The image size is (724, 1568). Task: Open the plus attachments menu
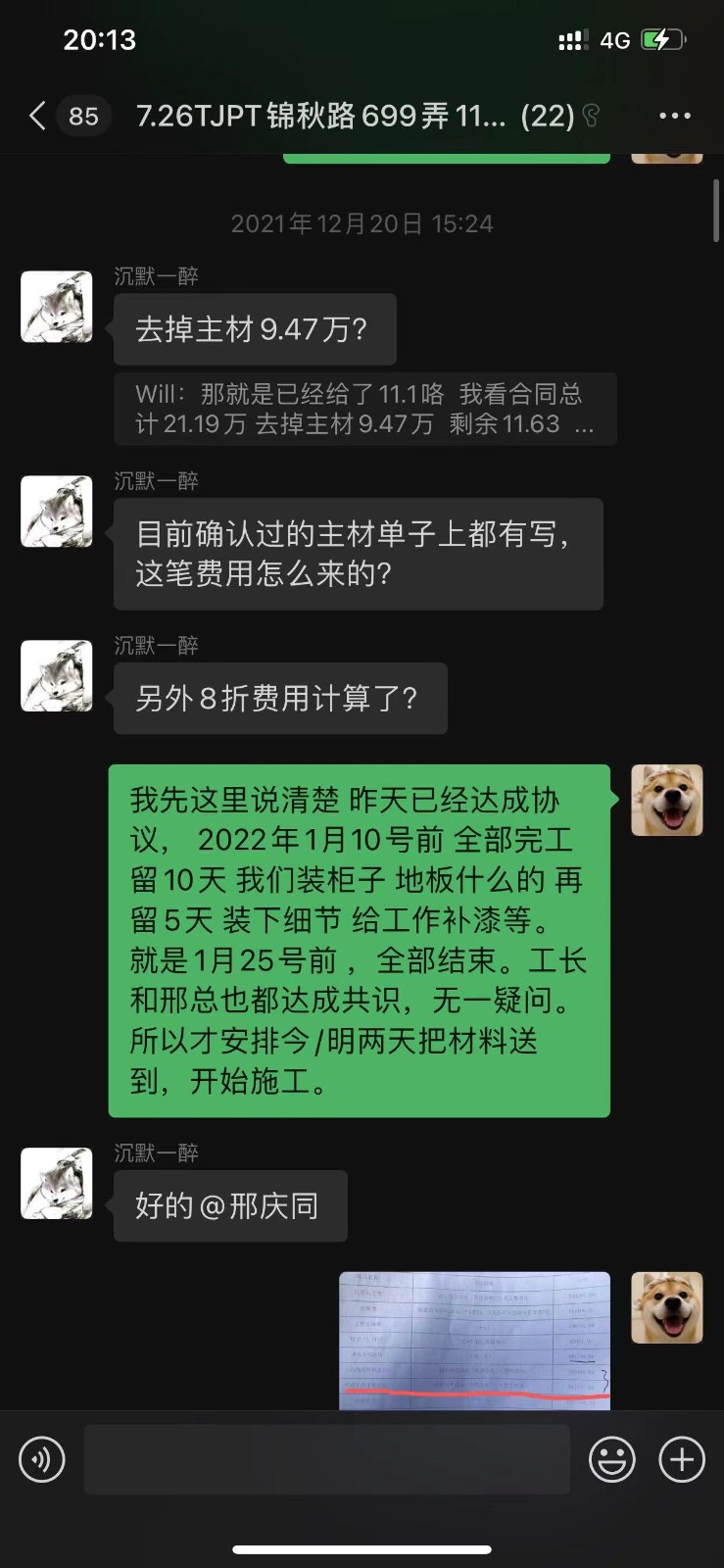(x=682, y=1459)
